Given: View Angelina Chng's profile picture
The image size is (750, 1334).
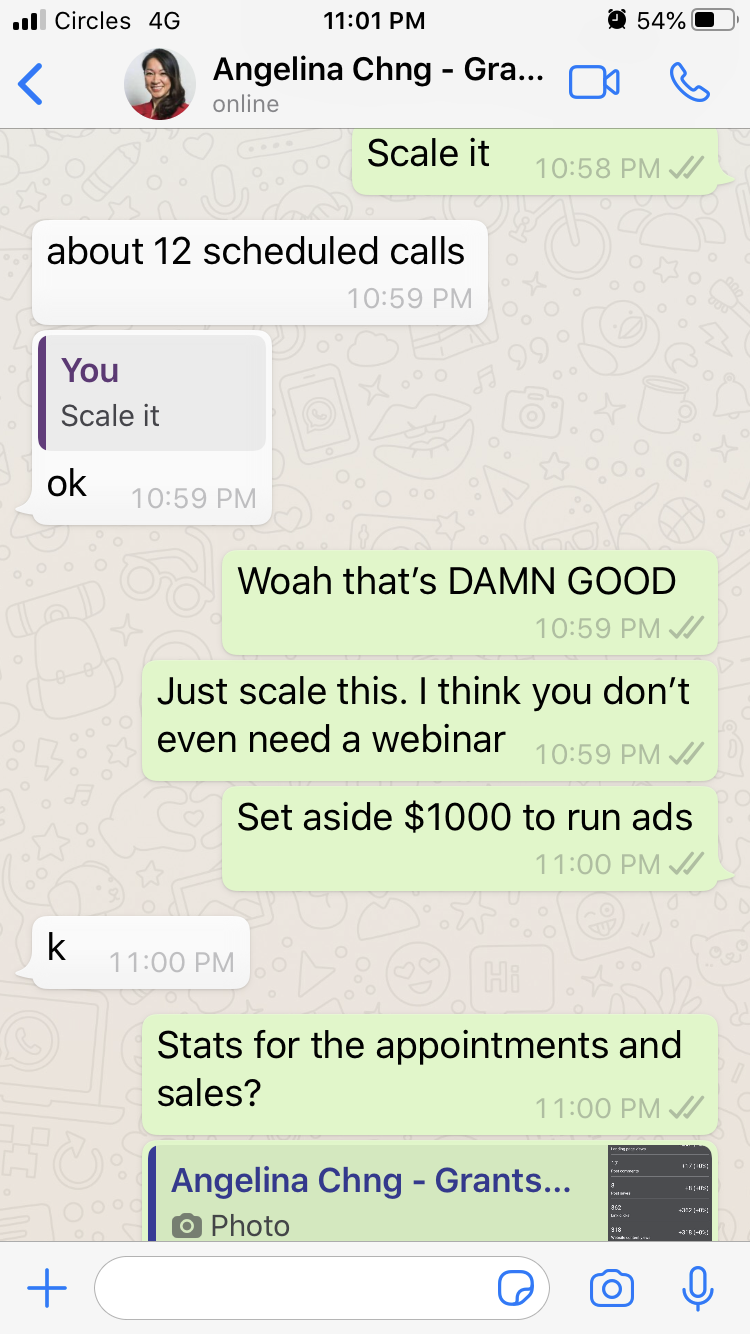Looking at the screenshot, I should pos(160,84).
